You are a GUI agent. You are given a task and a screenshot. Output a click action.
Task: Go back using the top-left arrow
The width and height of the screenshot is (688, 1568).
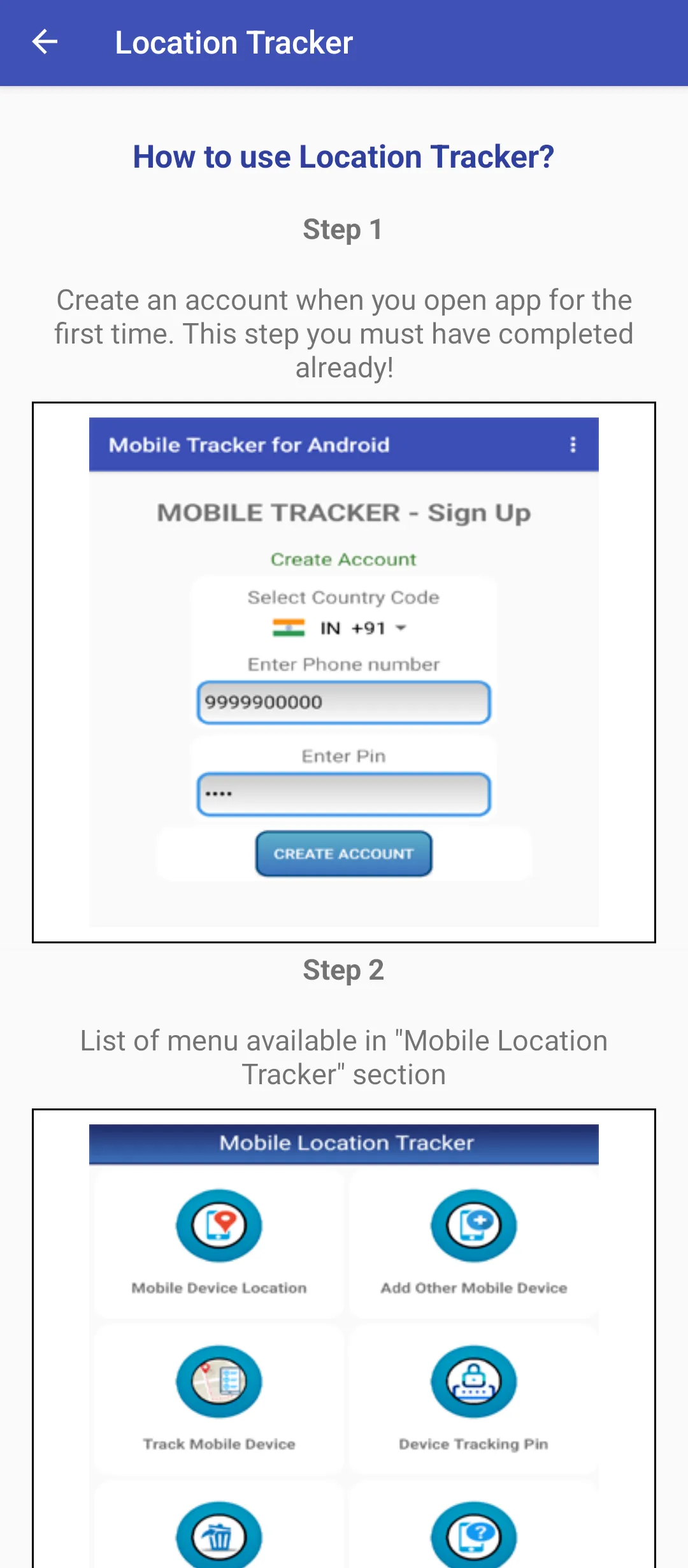pos(45,42)
